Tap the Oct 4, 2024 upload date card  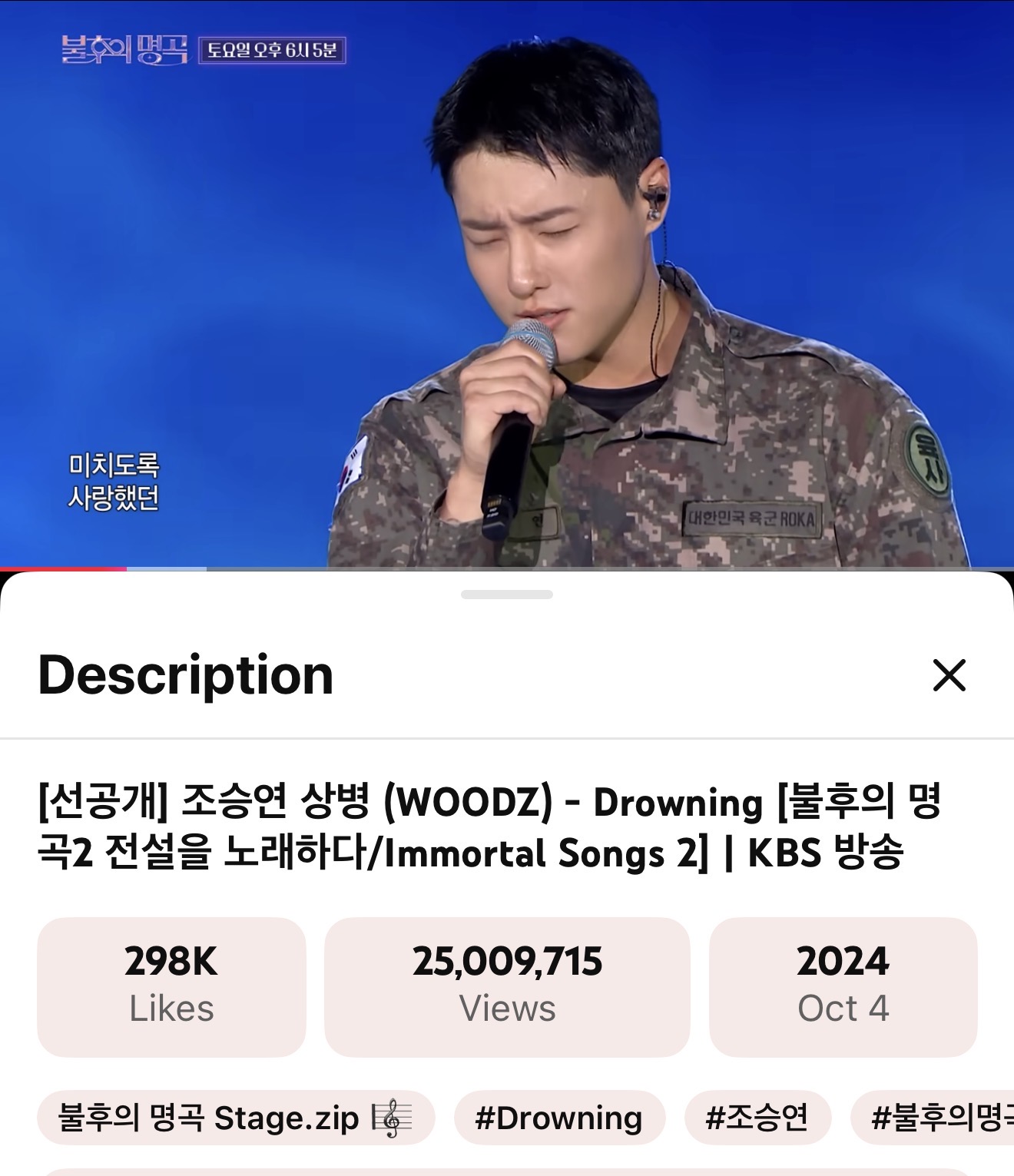844,986
